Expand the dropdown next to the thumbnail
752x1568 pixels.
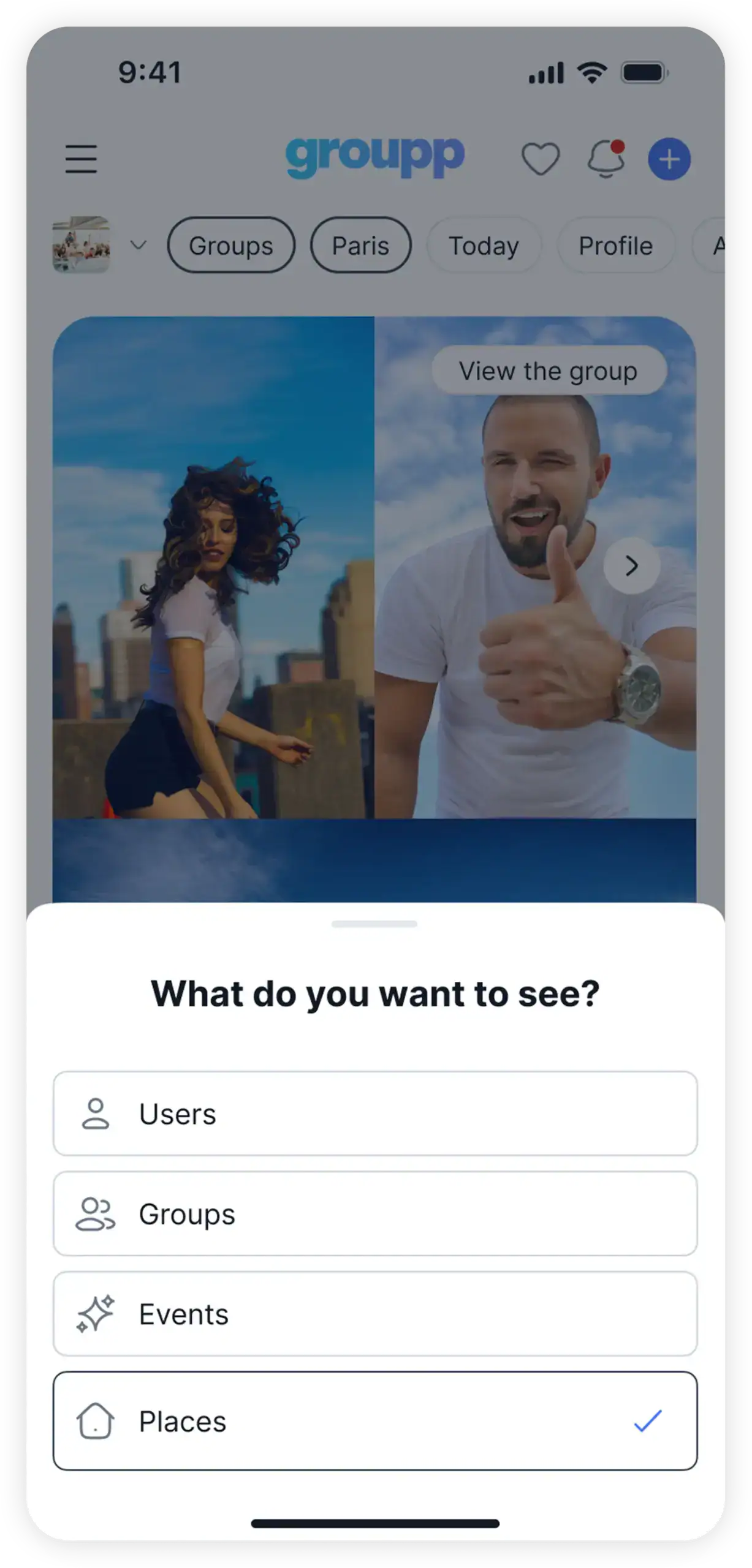pos(139,246)
